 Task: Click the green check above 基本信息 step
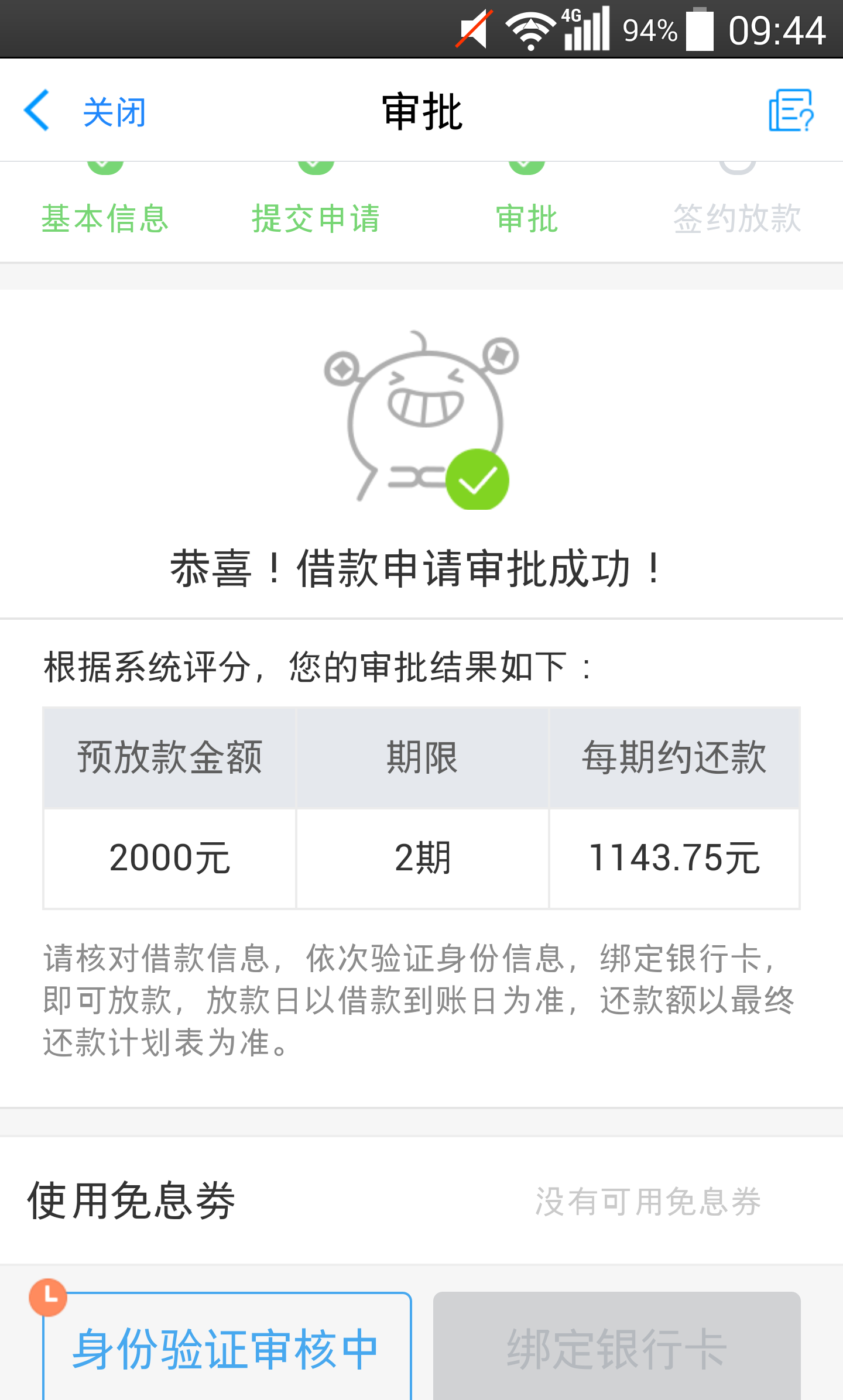click(x=104, y=167)
